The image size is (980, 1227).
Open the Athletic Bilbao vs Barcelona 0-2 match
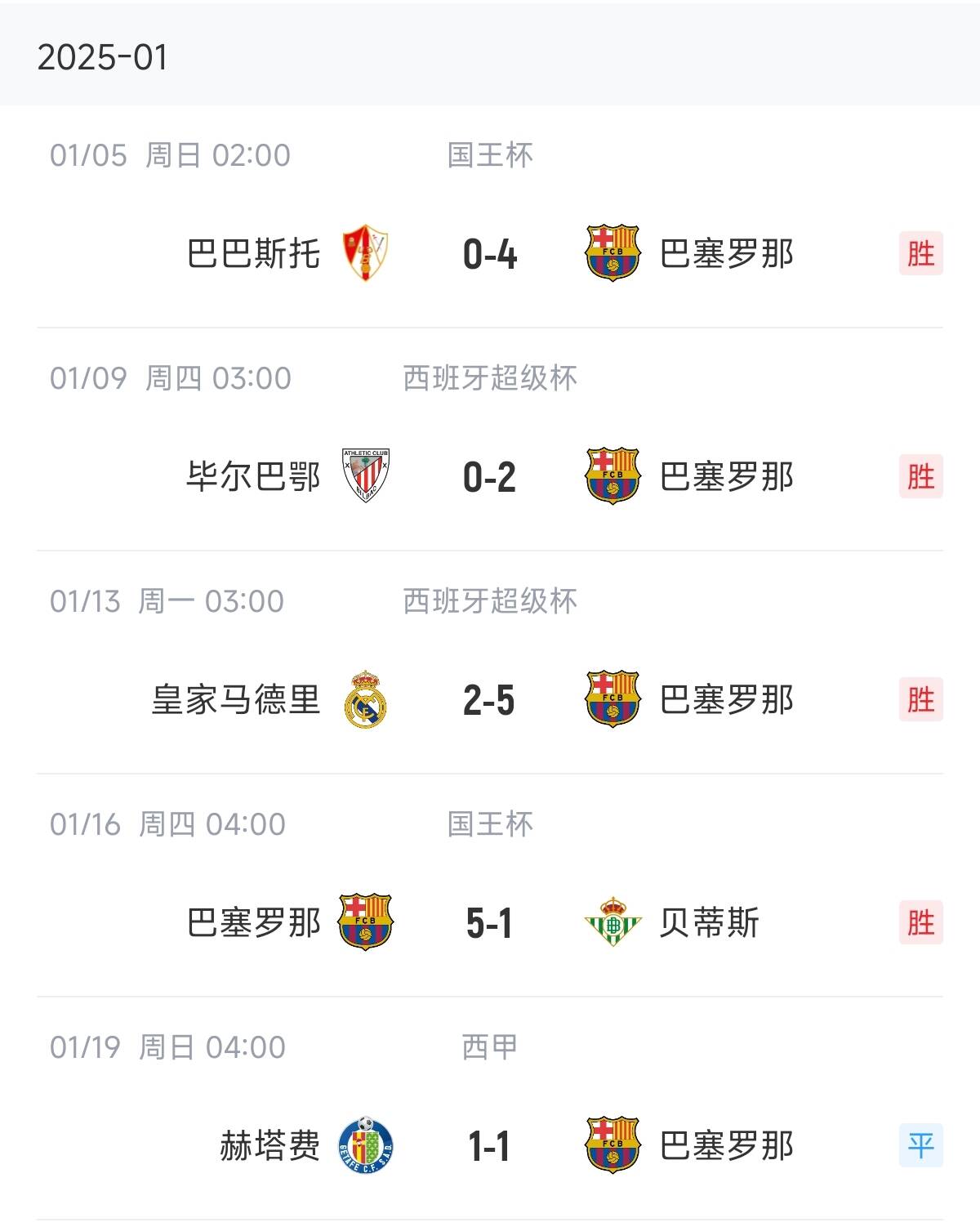490,476
